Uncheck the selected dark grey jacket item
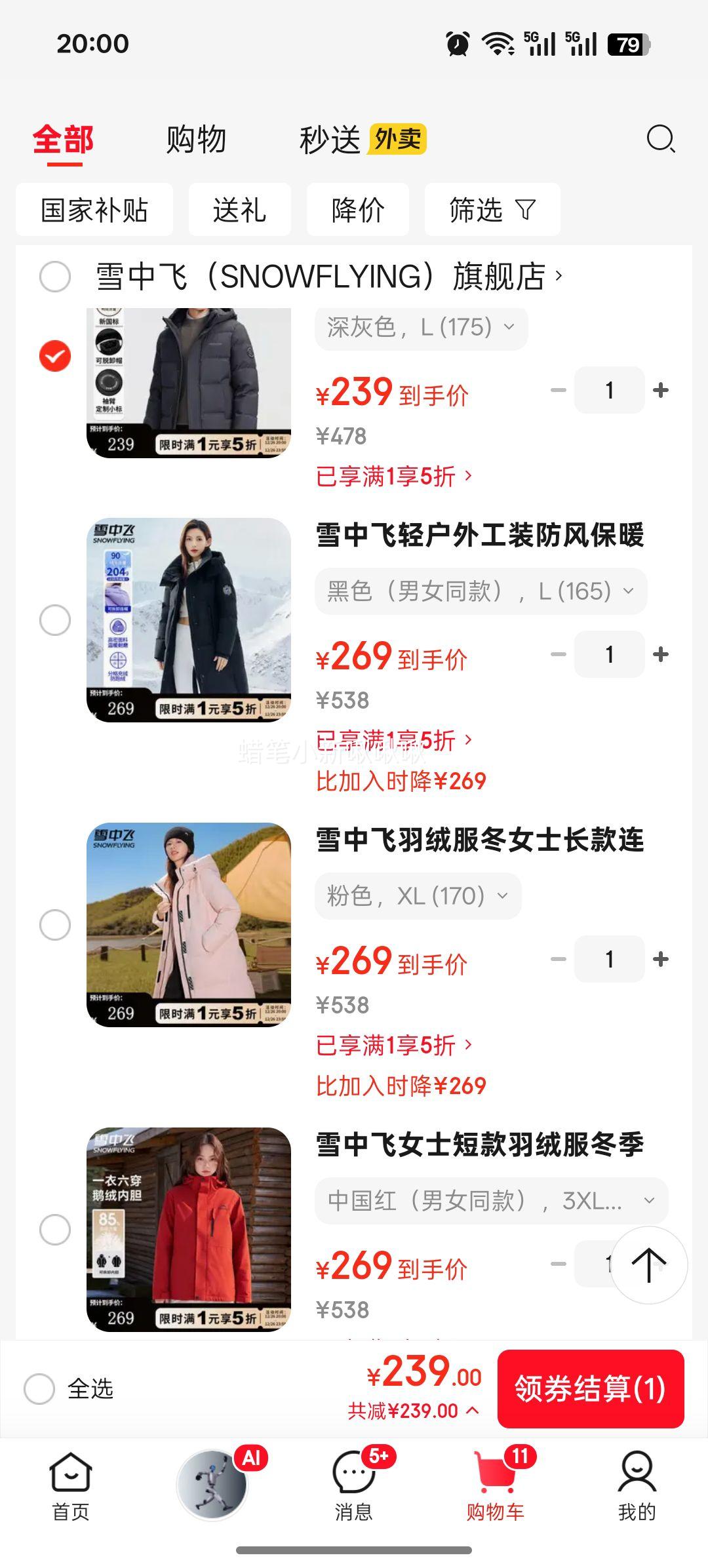The height and width of the screenshot is (1568, 708). (x=54, y=356)
